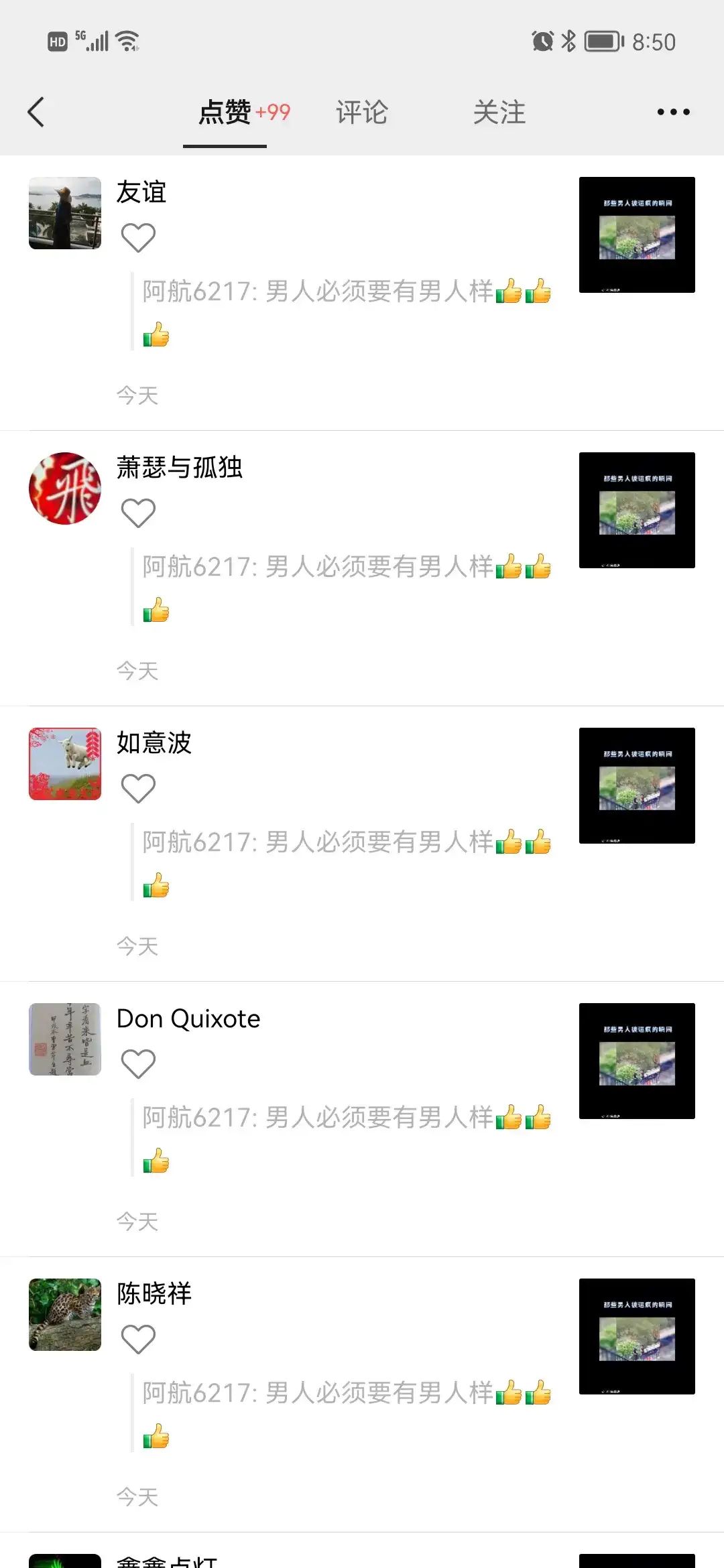Open the video thumbnail beside 萧瑟与孤独
Screen dimensions: 724x1568
tap(637, 510)
